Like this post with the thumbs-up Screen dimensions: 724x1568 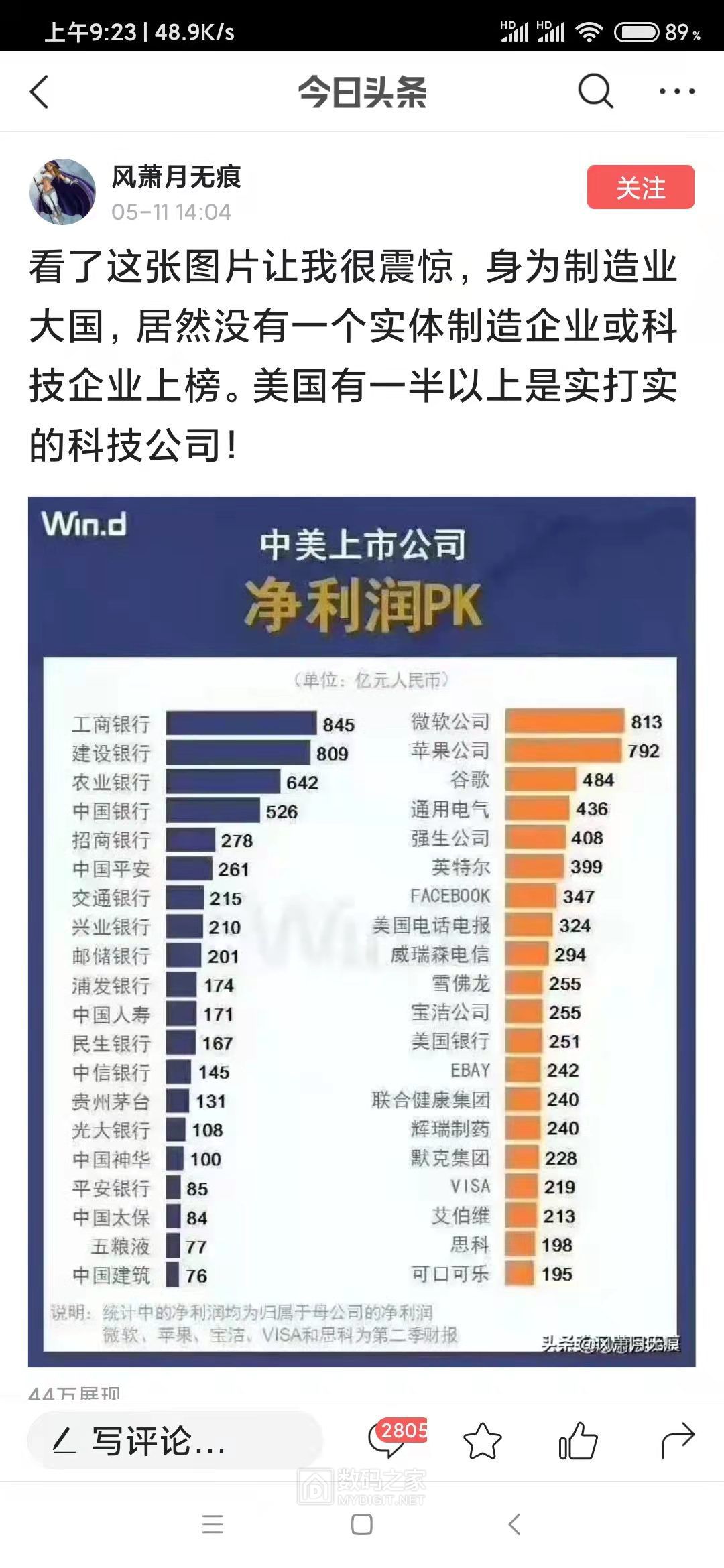click(x=577, y=1441)
